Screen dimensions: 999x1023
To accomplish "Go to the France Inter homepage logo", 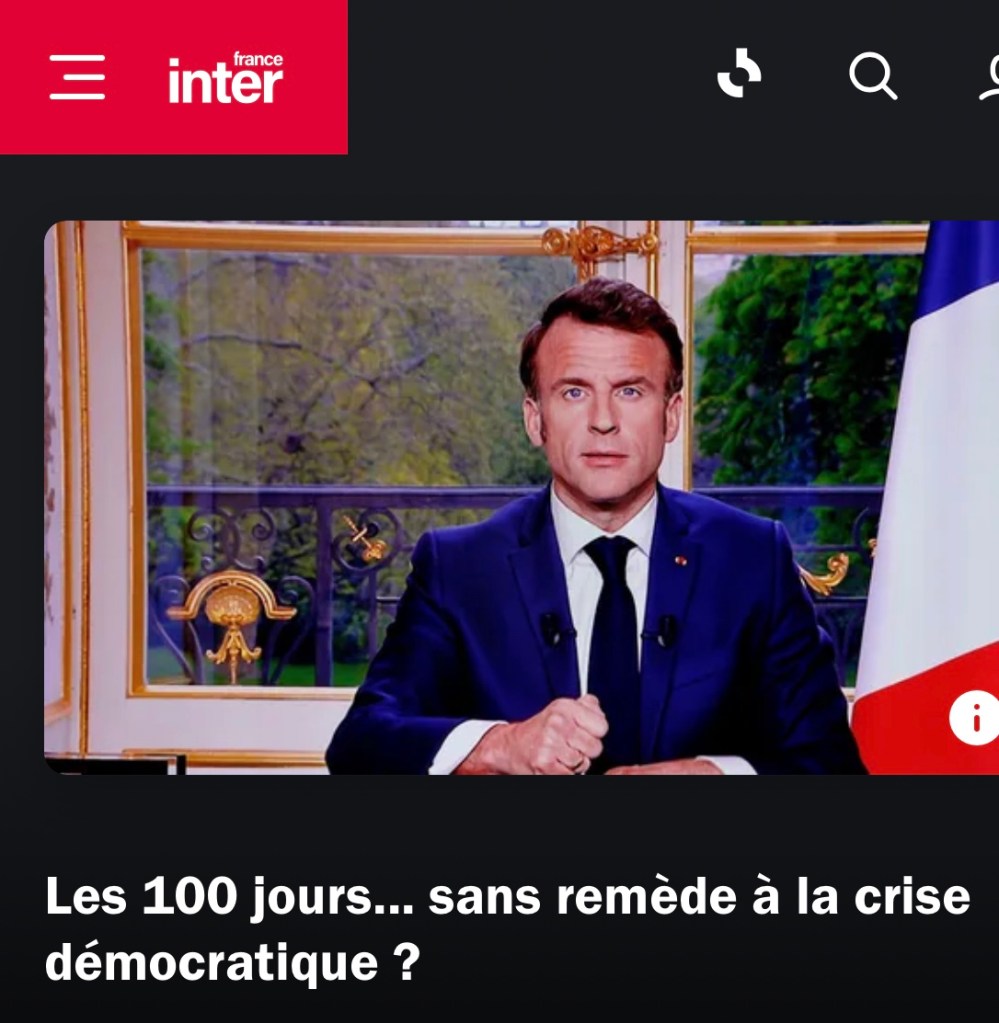I will coord(225,78).
